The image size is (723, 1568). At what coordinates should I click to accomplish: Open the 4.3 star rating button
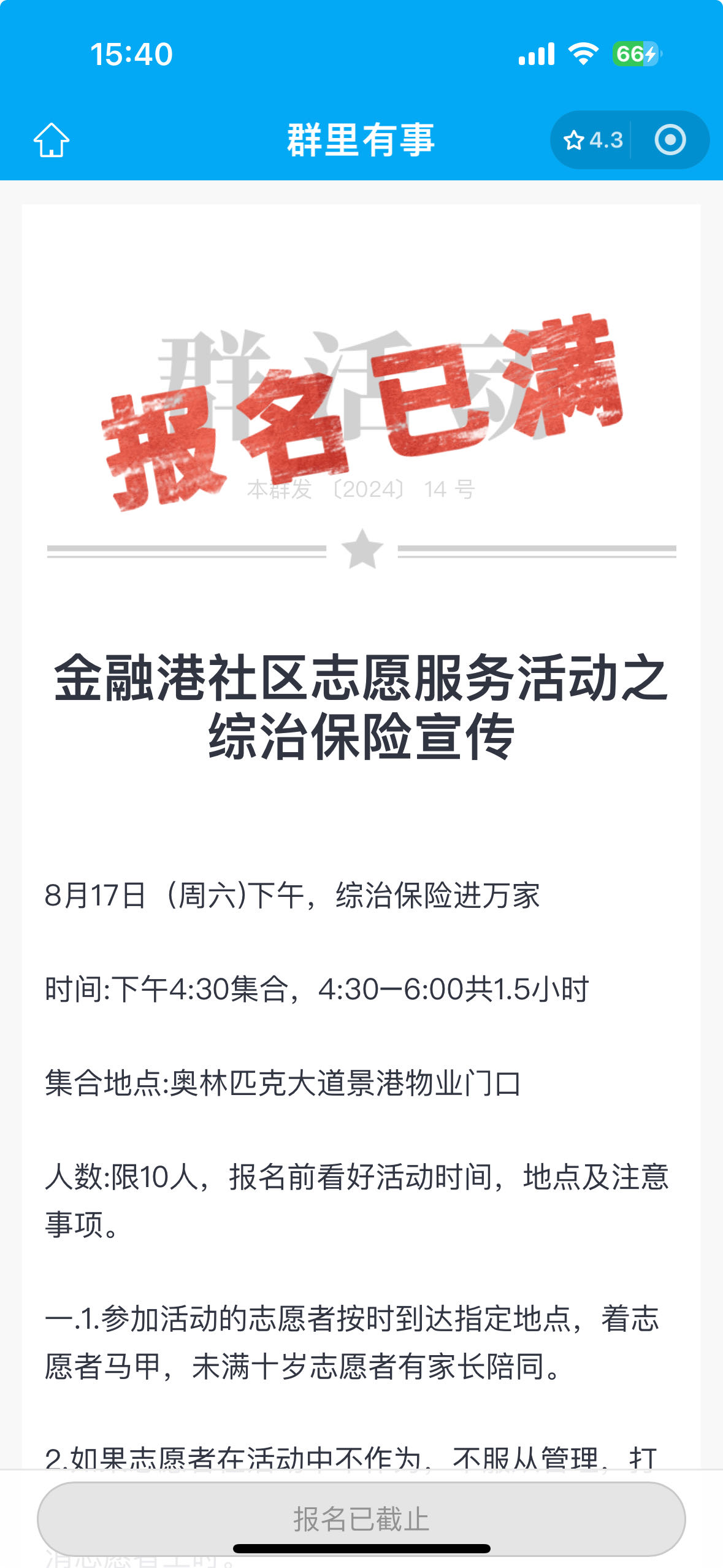(592, 140)
